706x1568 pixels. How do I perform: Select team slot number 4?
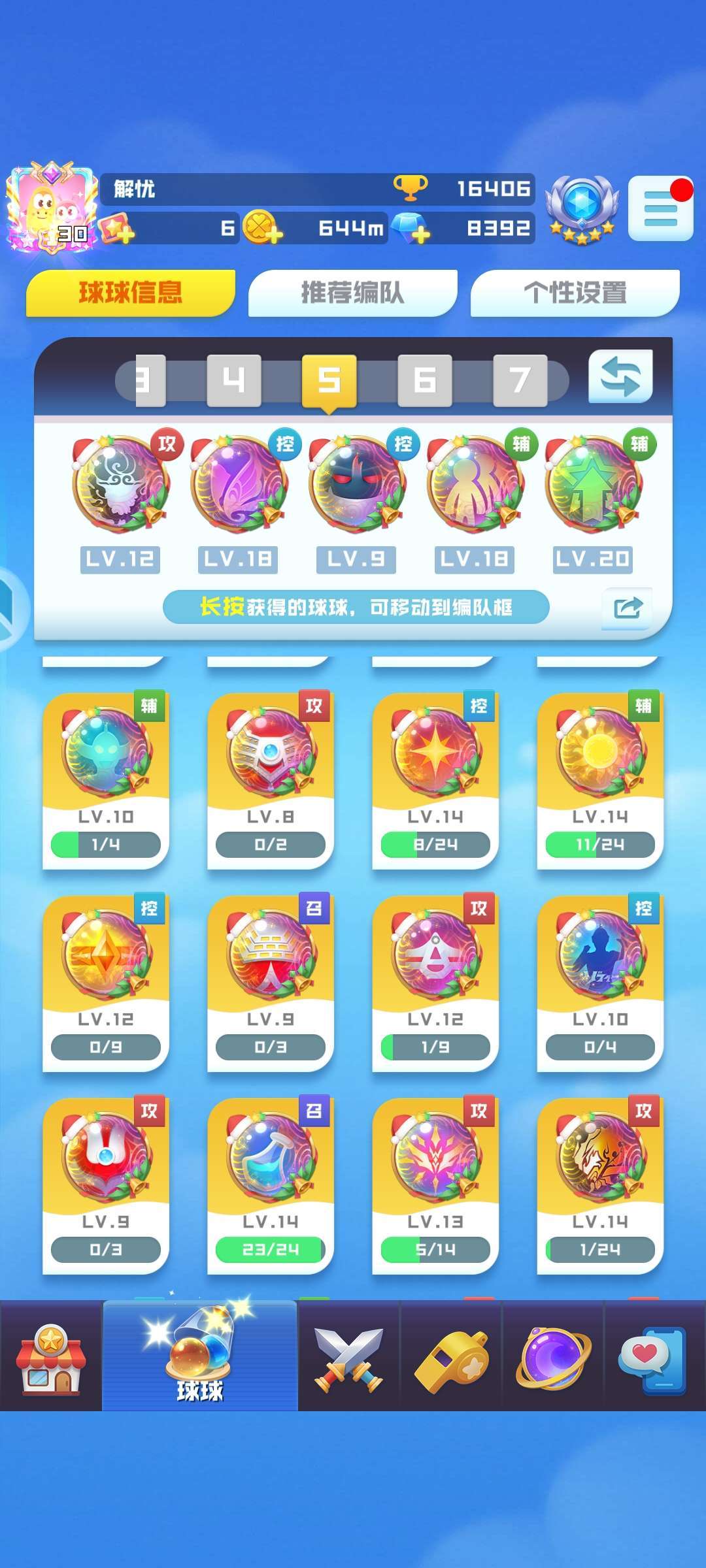click(234, 380)
